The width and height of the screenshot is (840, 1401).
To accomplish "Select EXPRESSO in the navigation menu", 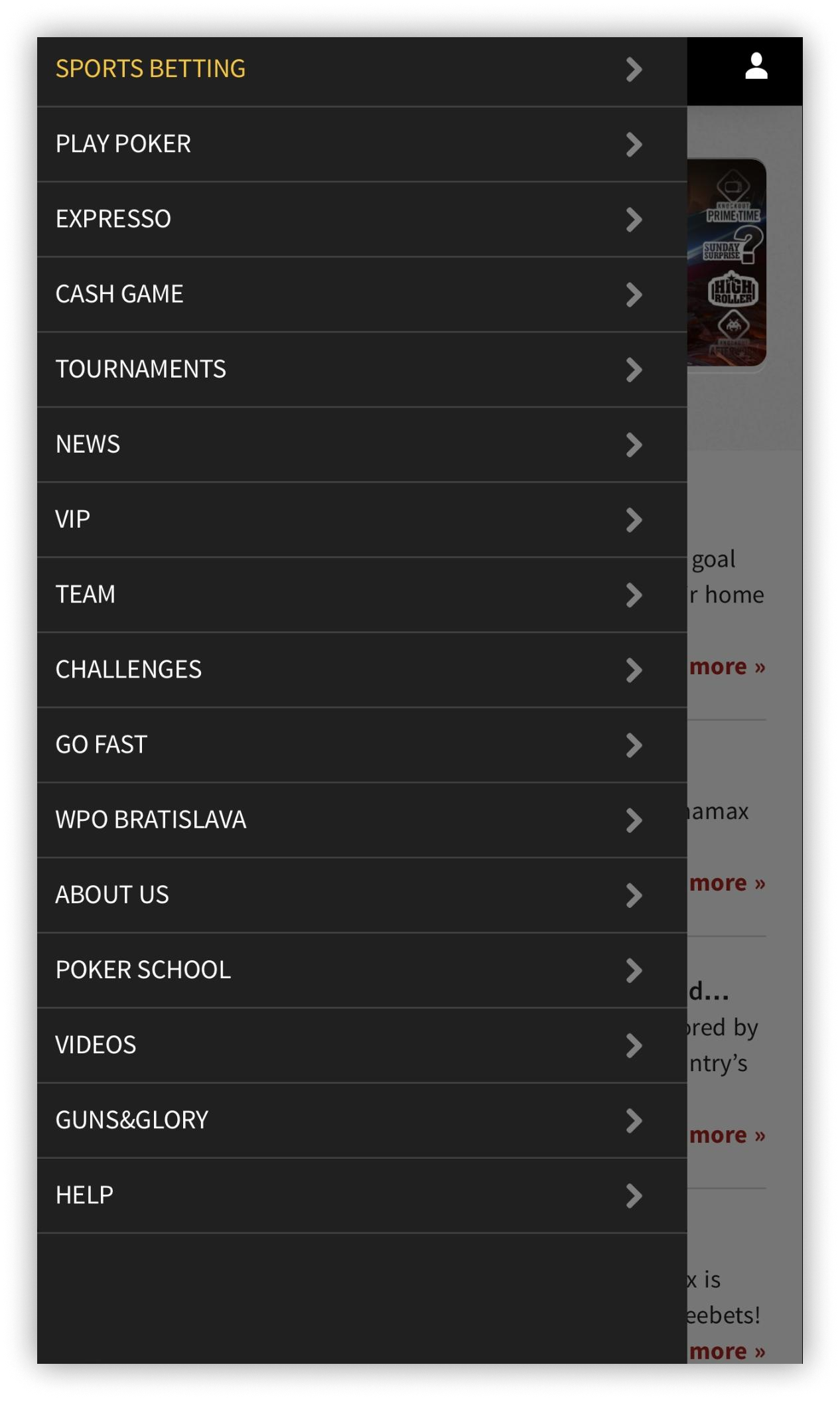I will [x=113, y=218].
